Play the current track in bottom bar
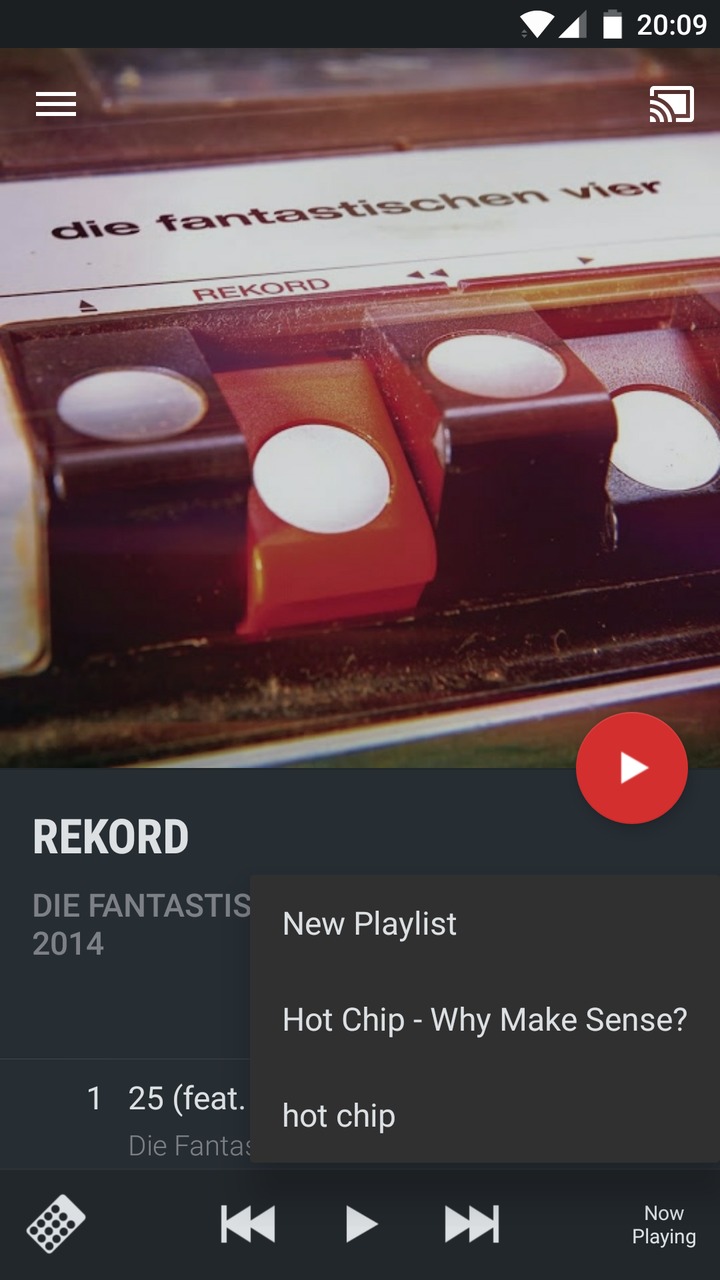 (x=361, y=1224)
